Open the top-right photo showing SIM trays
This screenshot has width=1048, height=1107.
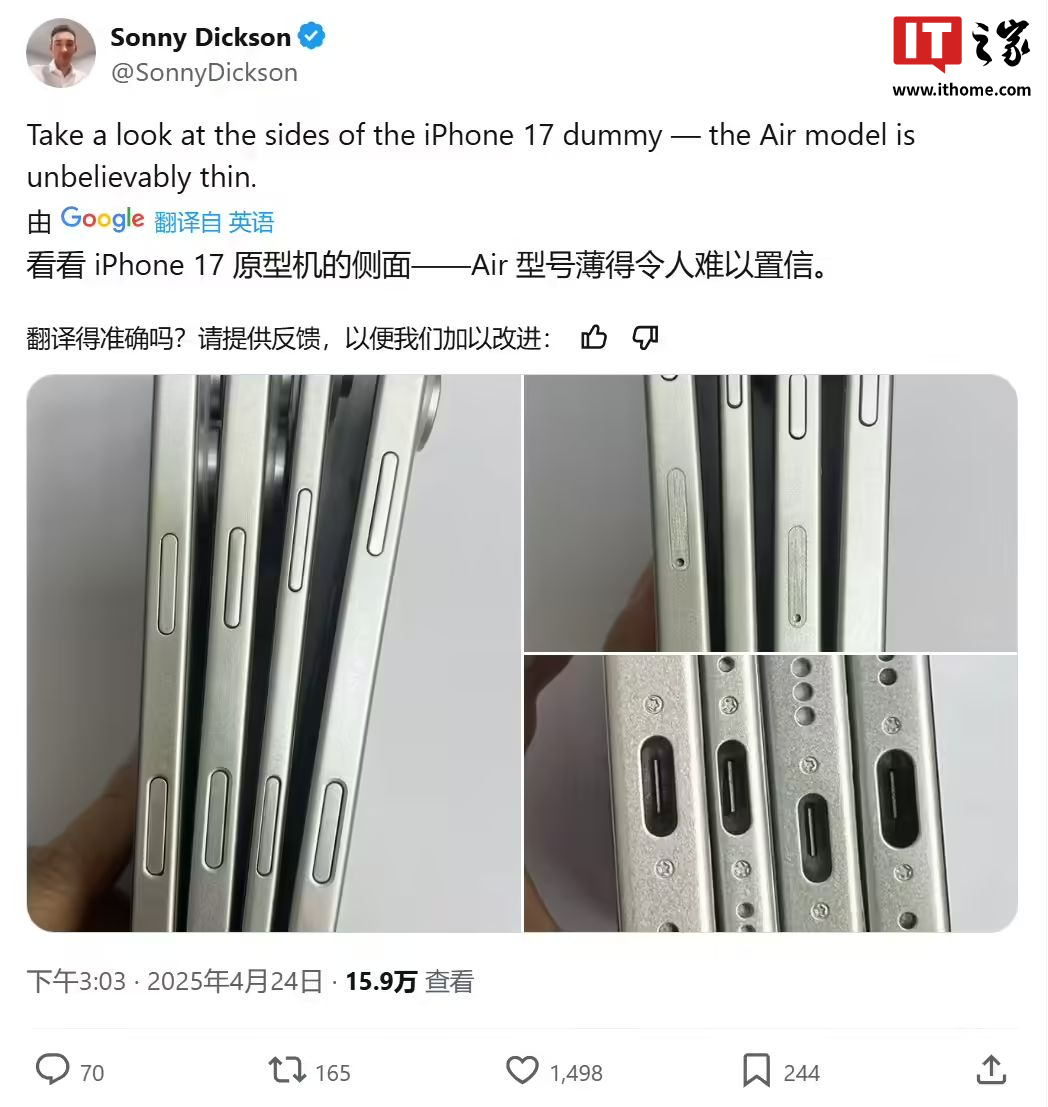point(770,513)
